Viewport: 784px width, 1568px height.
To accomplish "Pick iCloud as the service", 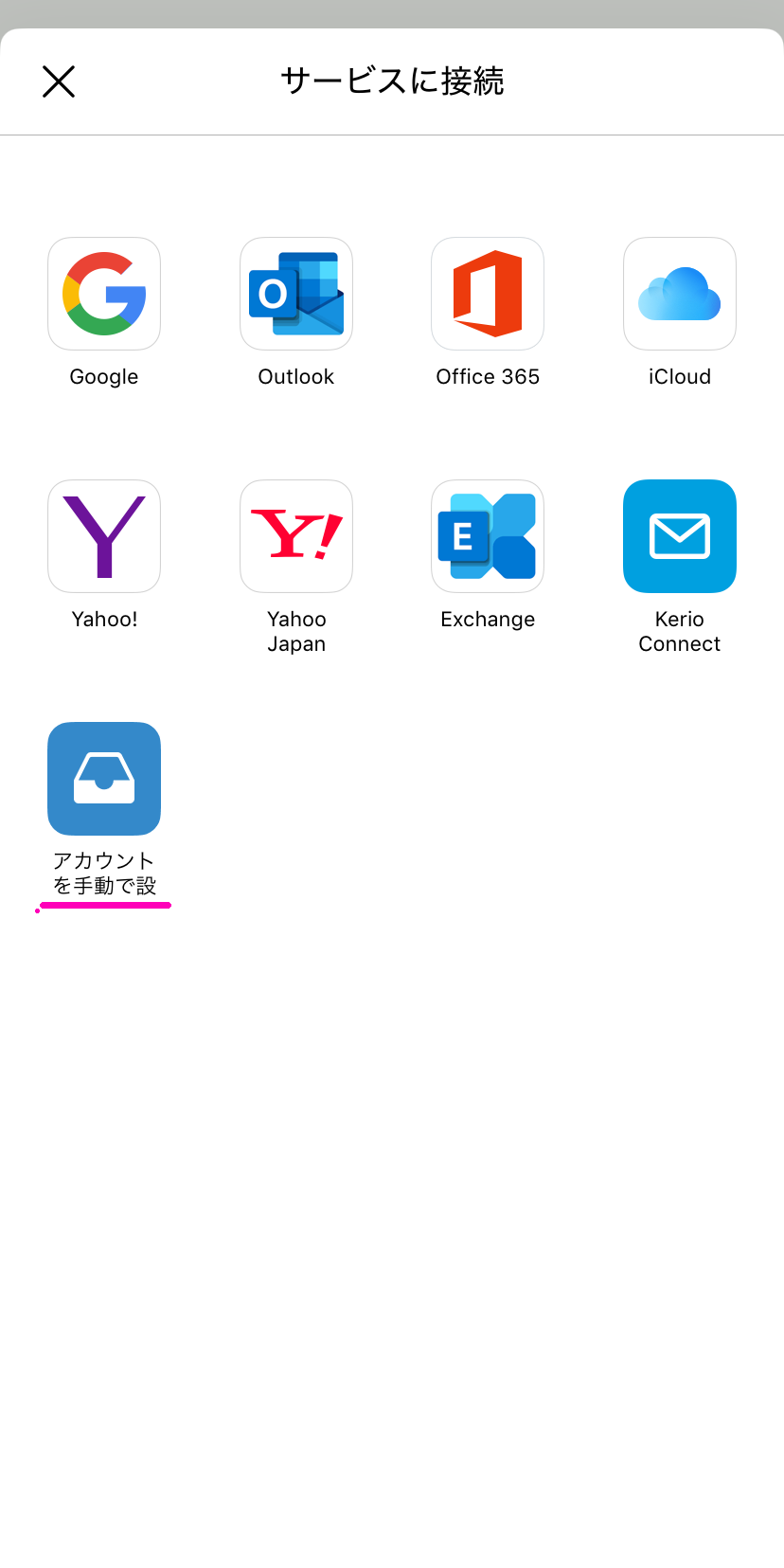I will 680,295.
